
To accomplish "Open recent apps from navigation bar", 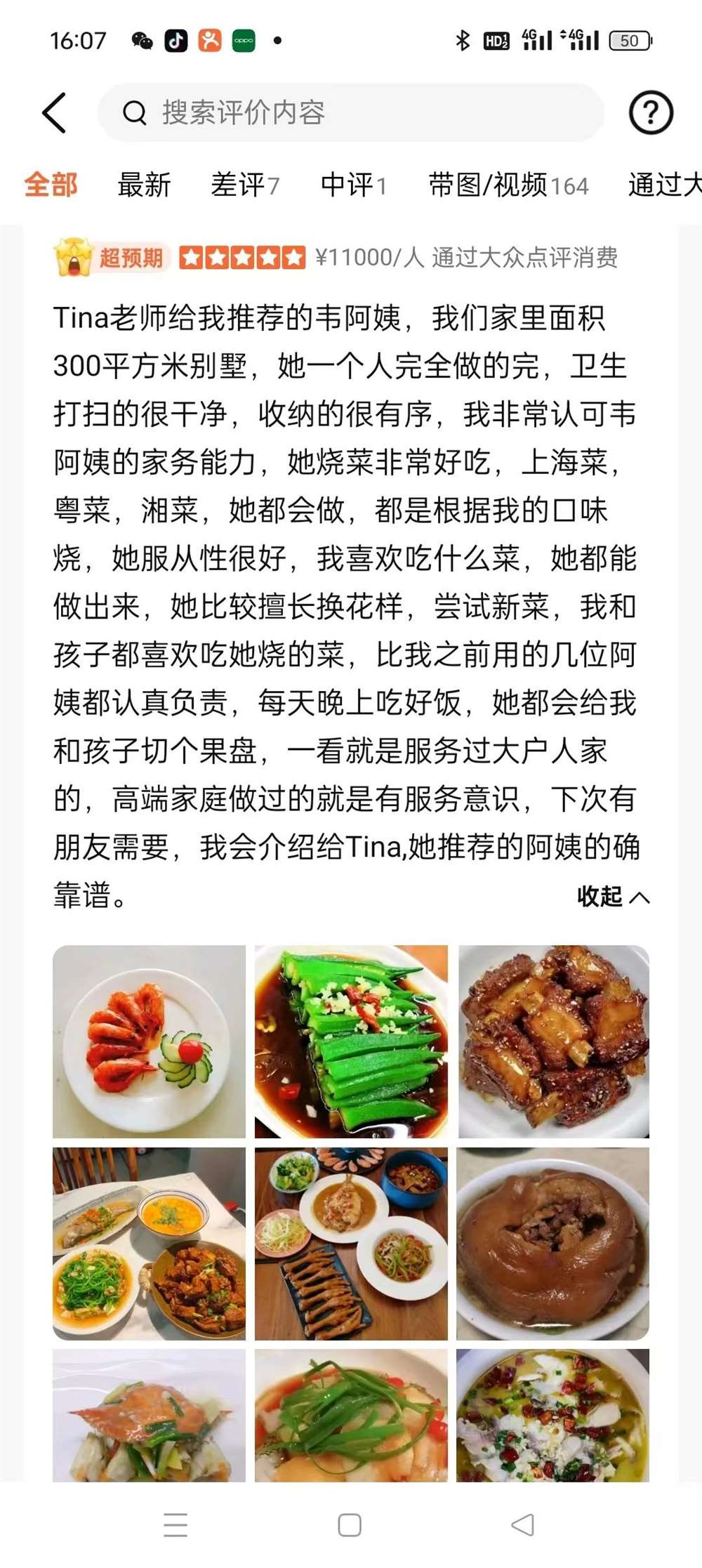I will click(175, 1525).
